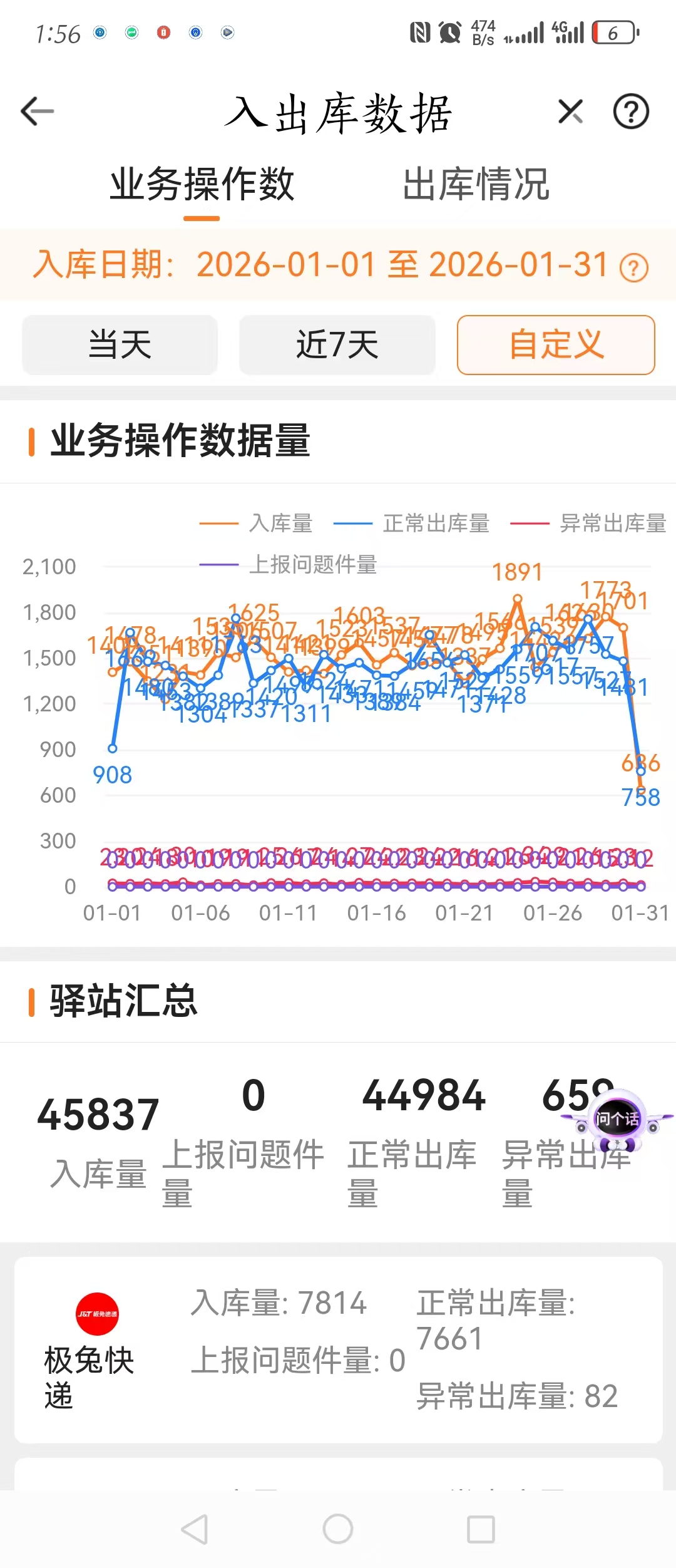
Task: Switch to the 业务操作数 tab
Action: [x=202, y=185]
